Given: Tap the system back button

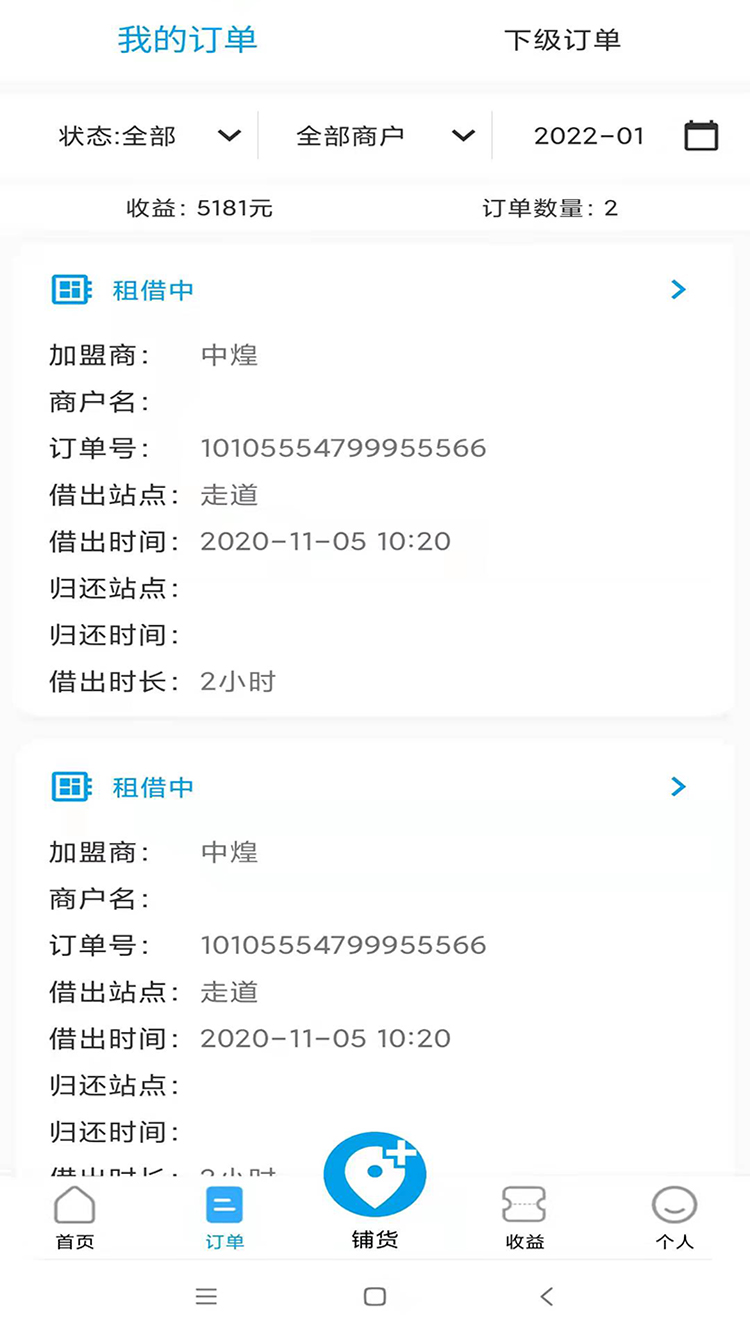Looking at the screenshot, I should coord(546,1297).
